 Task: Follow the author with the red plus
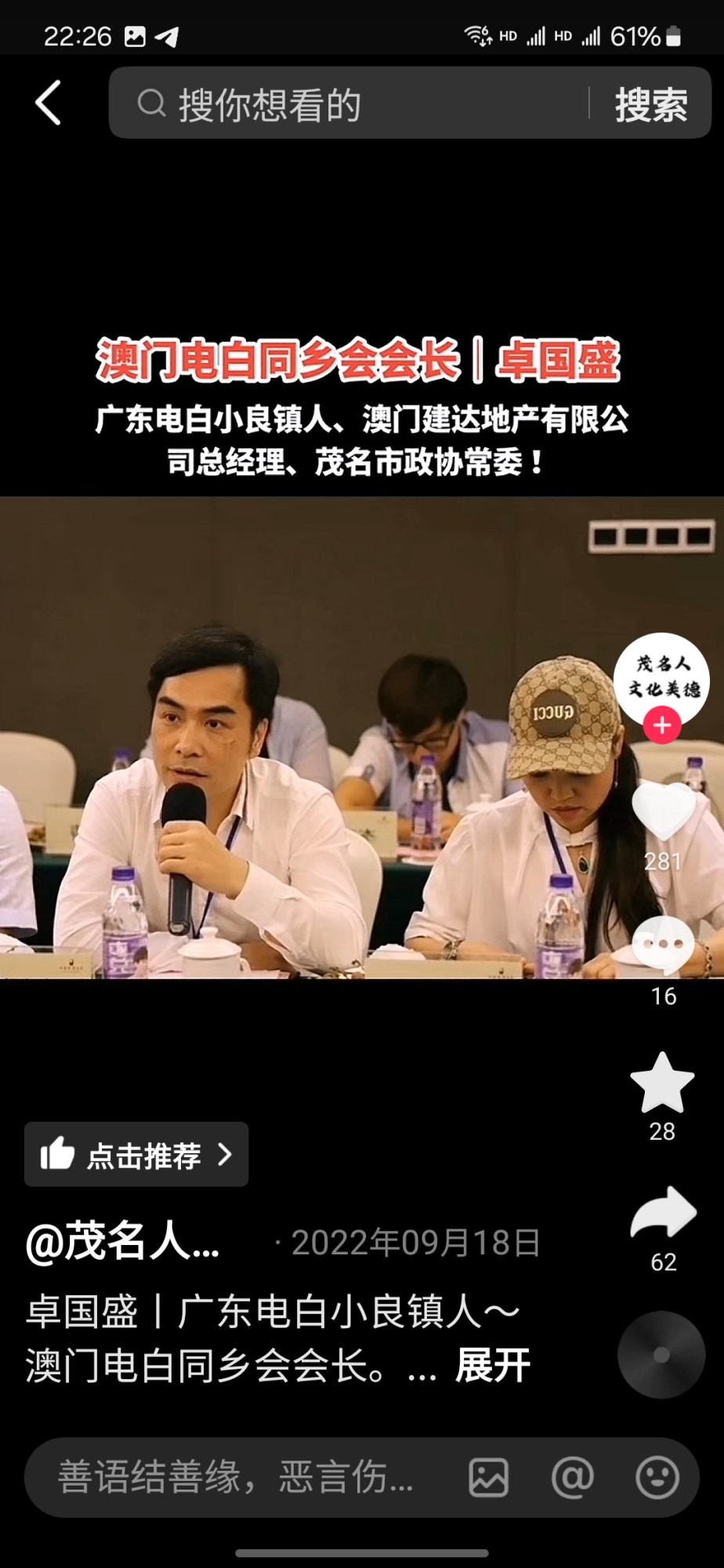[x=662, y=725]
